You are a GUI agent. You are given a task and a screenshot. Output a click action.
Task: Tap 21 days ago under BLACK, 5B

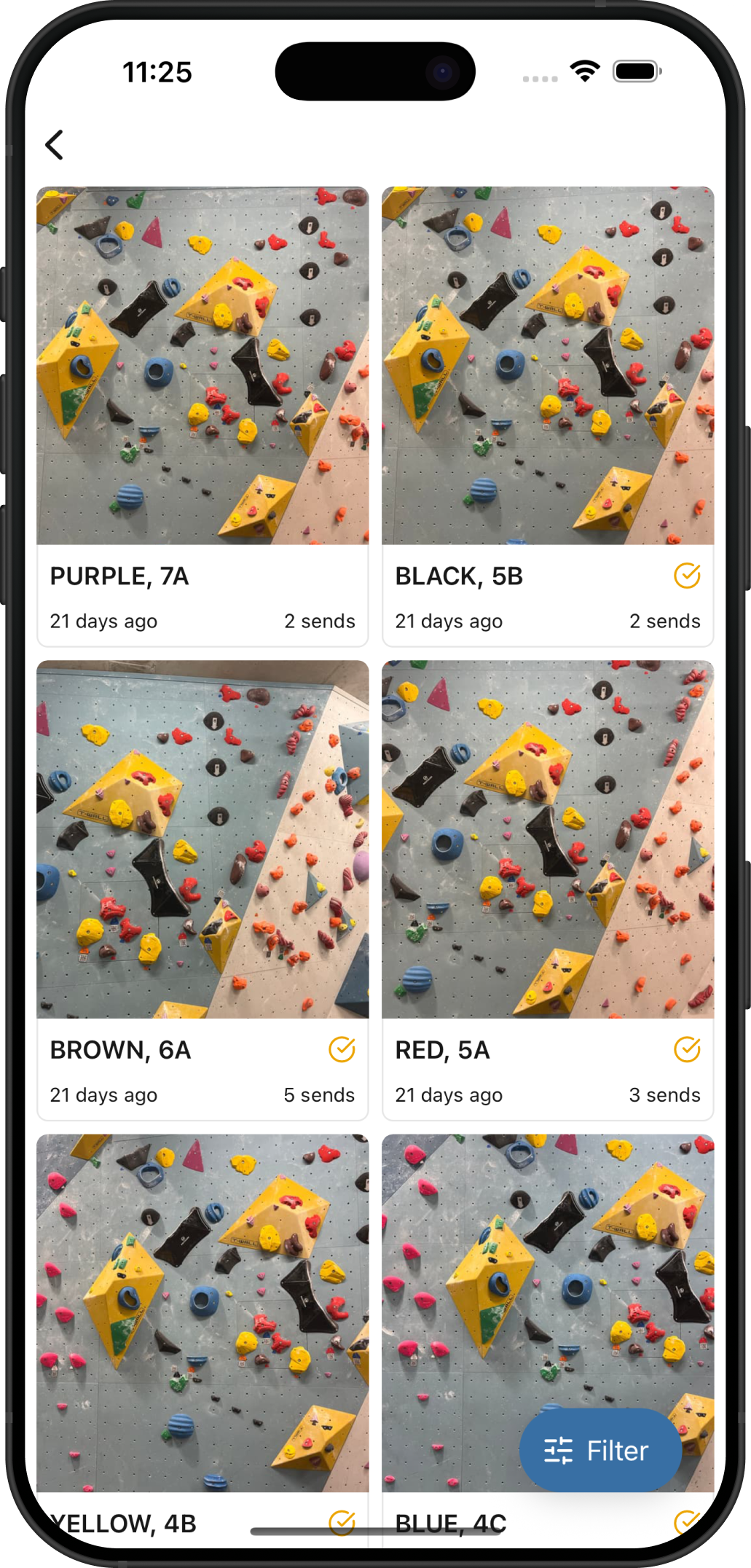click(448, 621)
